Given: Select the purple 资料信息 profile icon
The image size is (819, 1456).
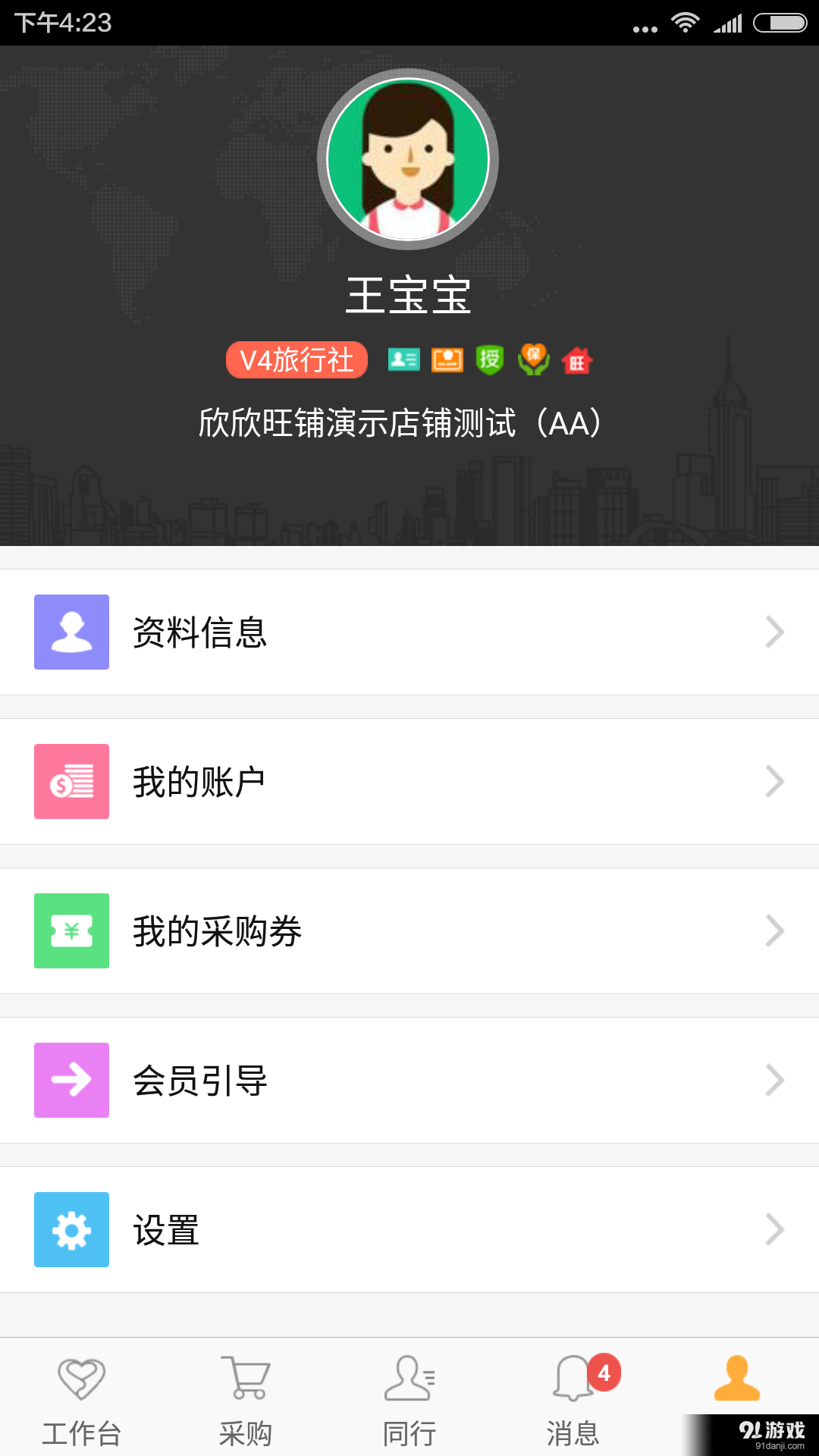Looking at the screenshot, I should click(x=71, y=632).
